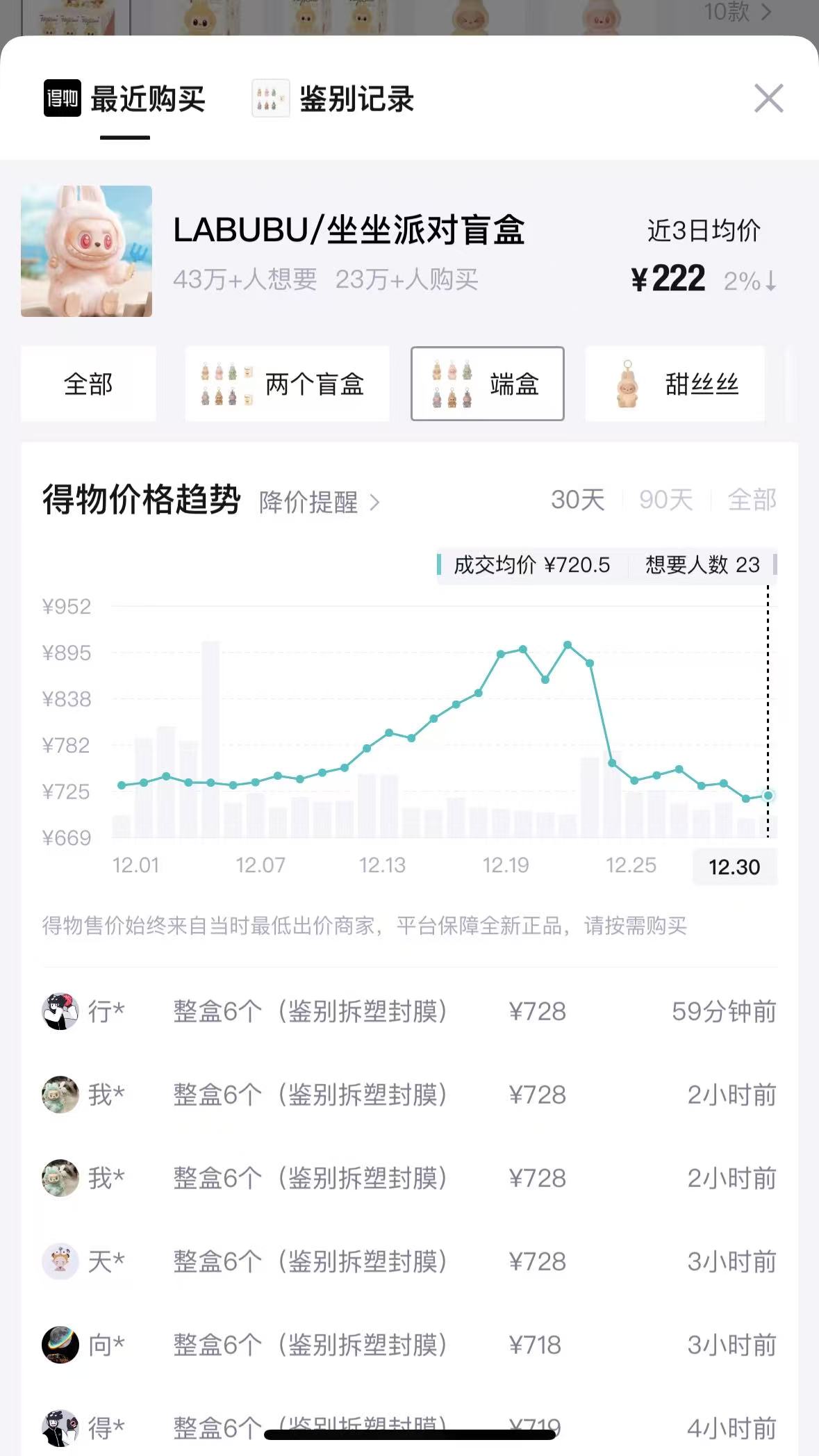
Task: Show the 30天 price trend
Action: point(577,500)
